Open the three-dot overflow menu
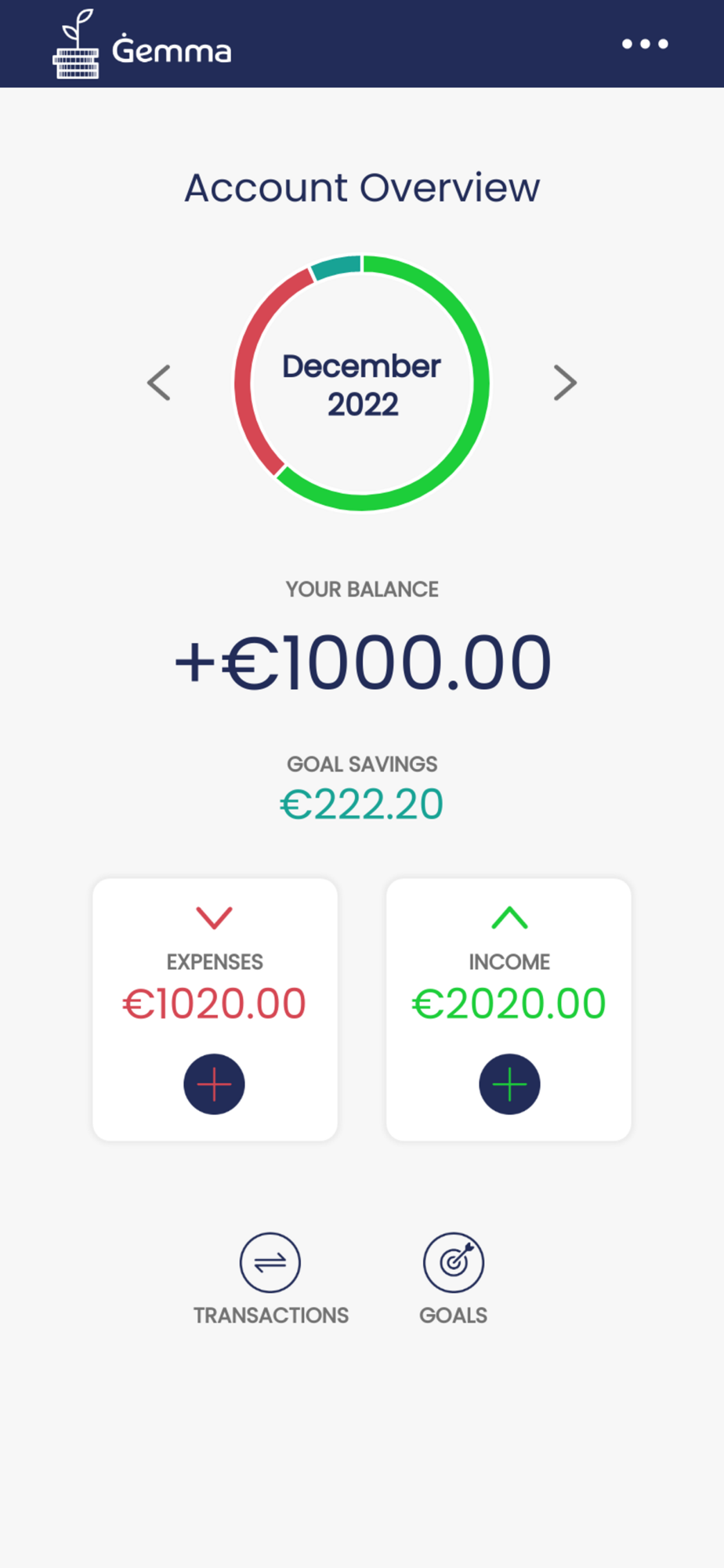This screenshot has height=1568, width=724. click(x=645, y=44)
